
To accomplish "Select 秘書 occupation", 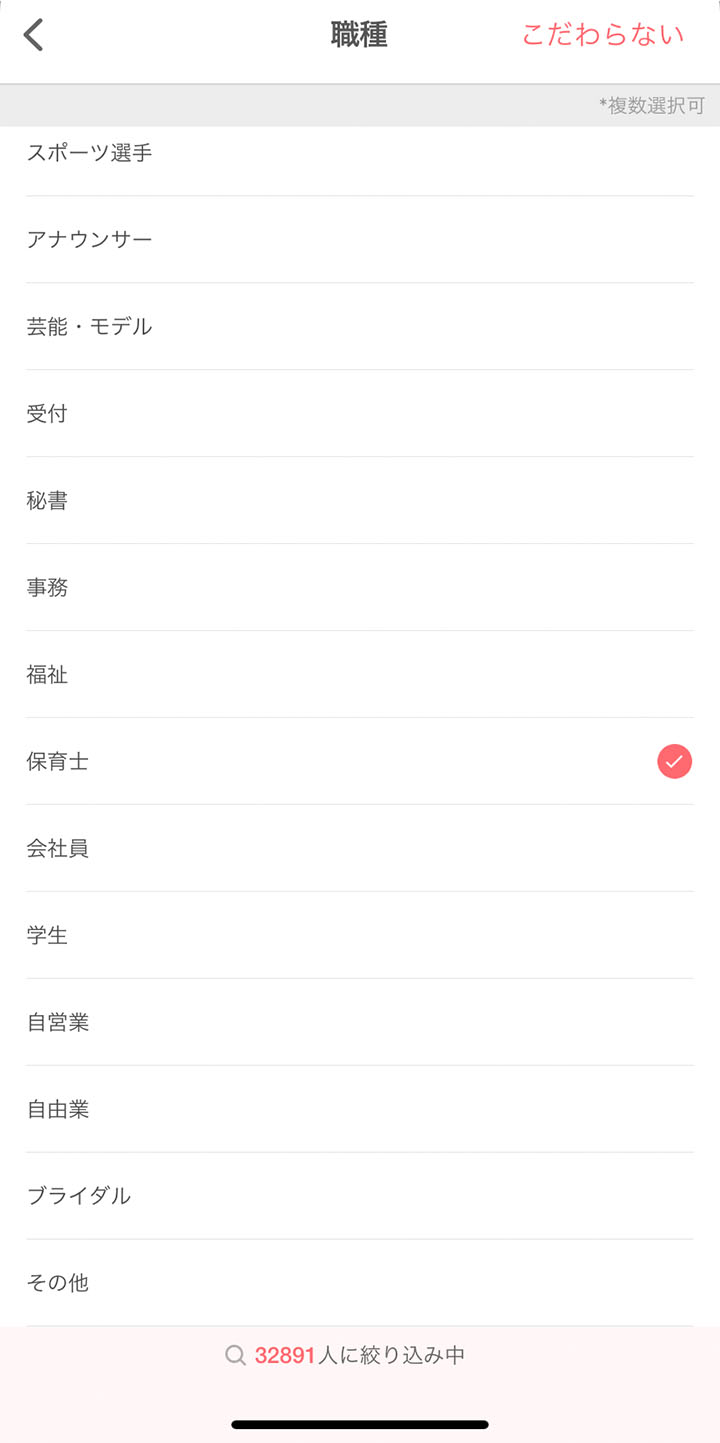I will (360, 501).
